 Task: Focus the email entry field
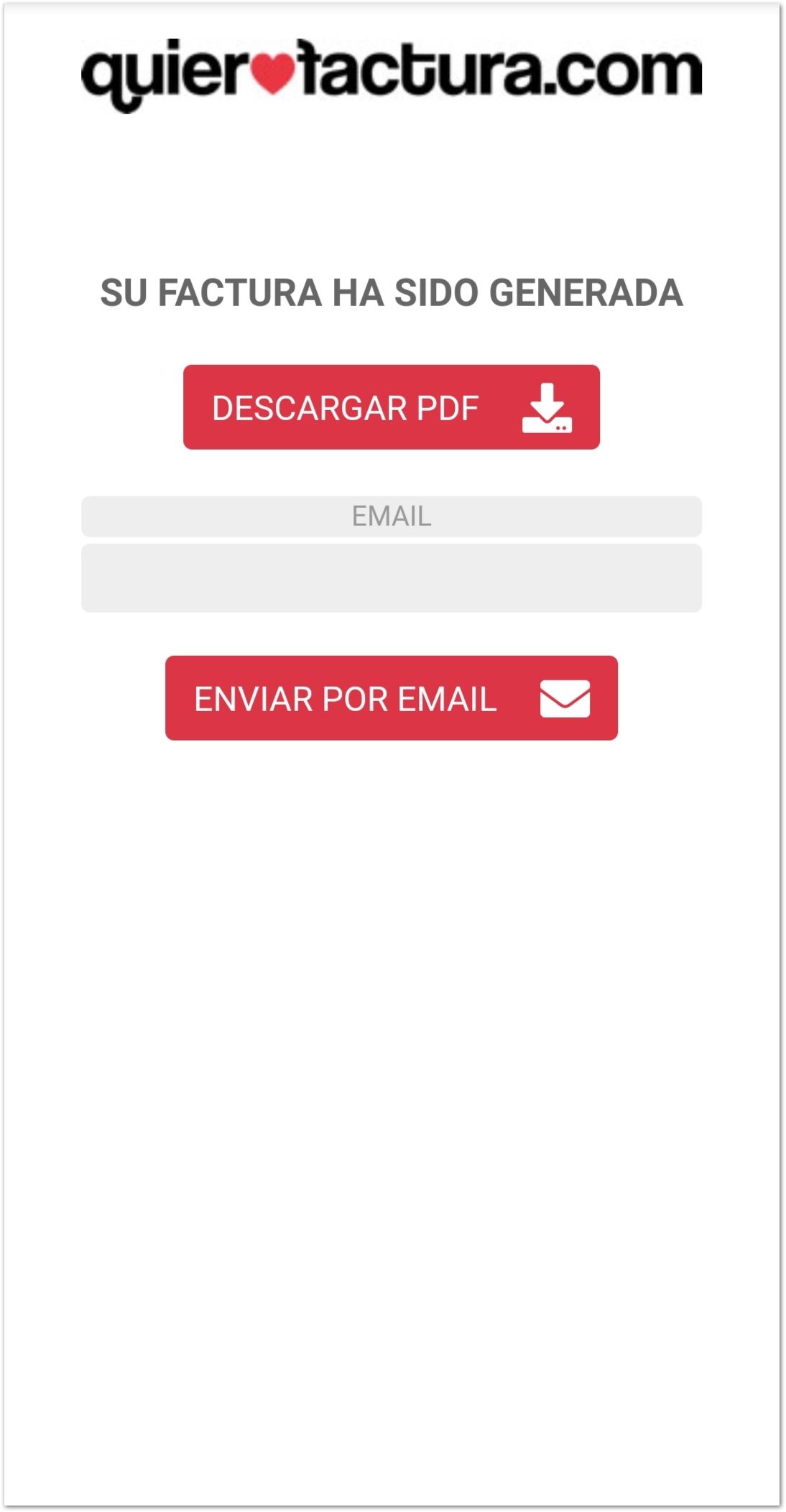tap(391, 578)
